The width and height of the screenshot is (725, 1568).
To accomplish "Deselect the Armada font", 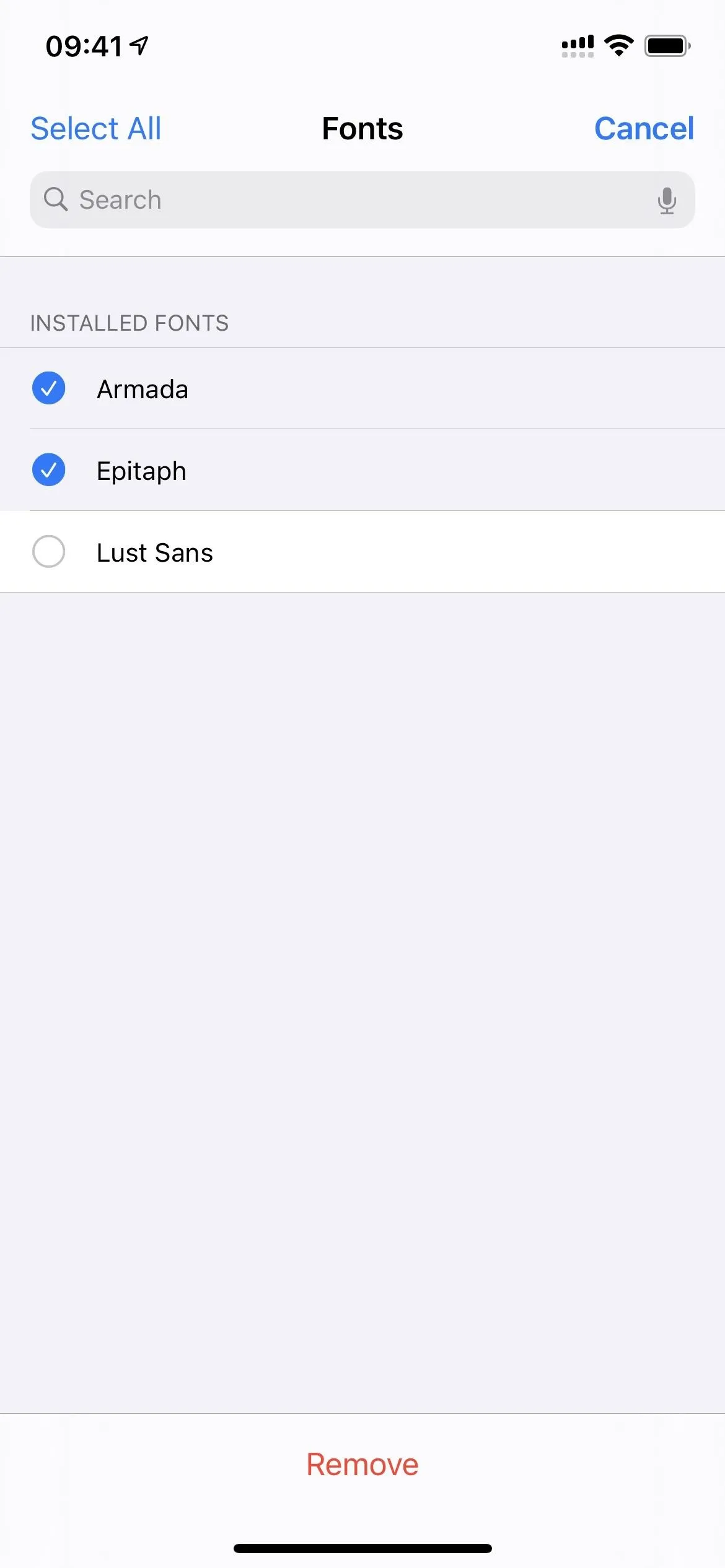I will coord(362,388).
